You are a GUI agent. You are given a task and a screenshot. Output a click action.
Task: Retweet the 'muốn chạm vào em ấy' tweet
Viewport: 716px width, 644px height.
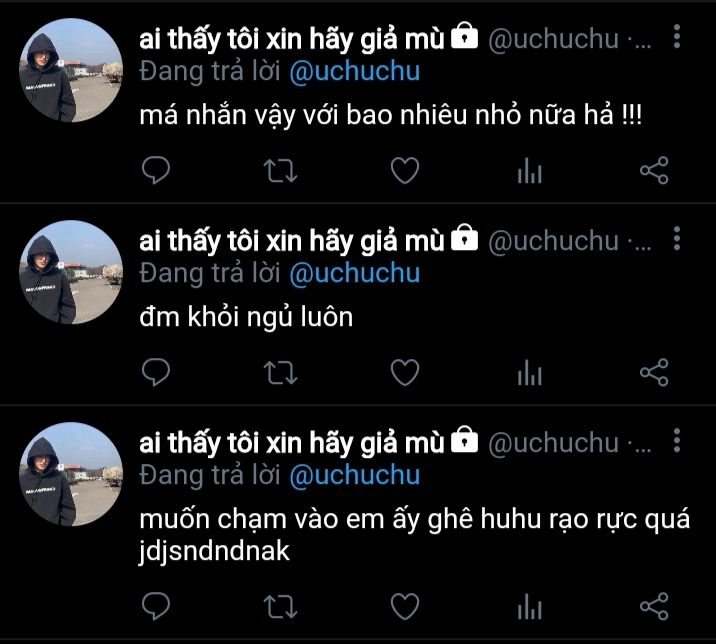tap(280, 606)
